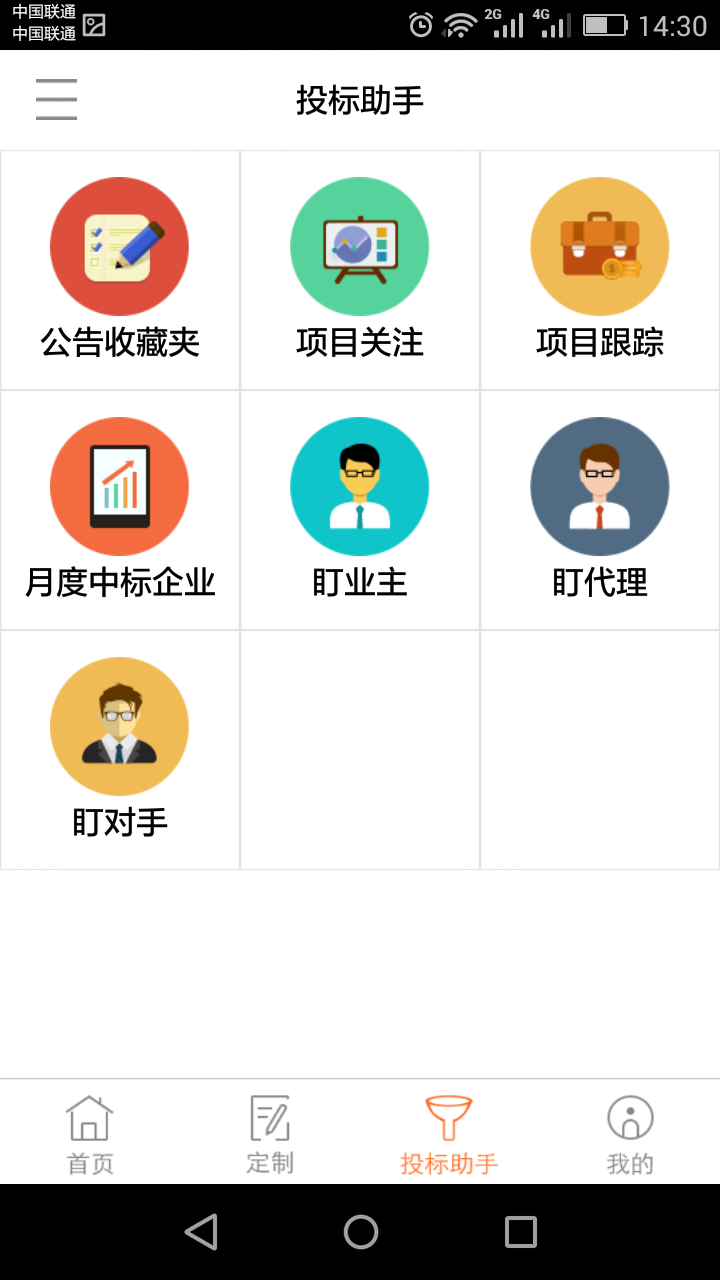Go to the 我的 tab
Viewport: 720px width, 1280px height.
tap(630, 1134)
